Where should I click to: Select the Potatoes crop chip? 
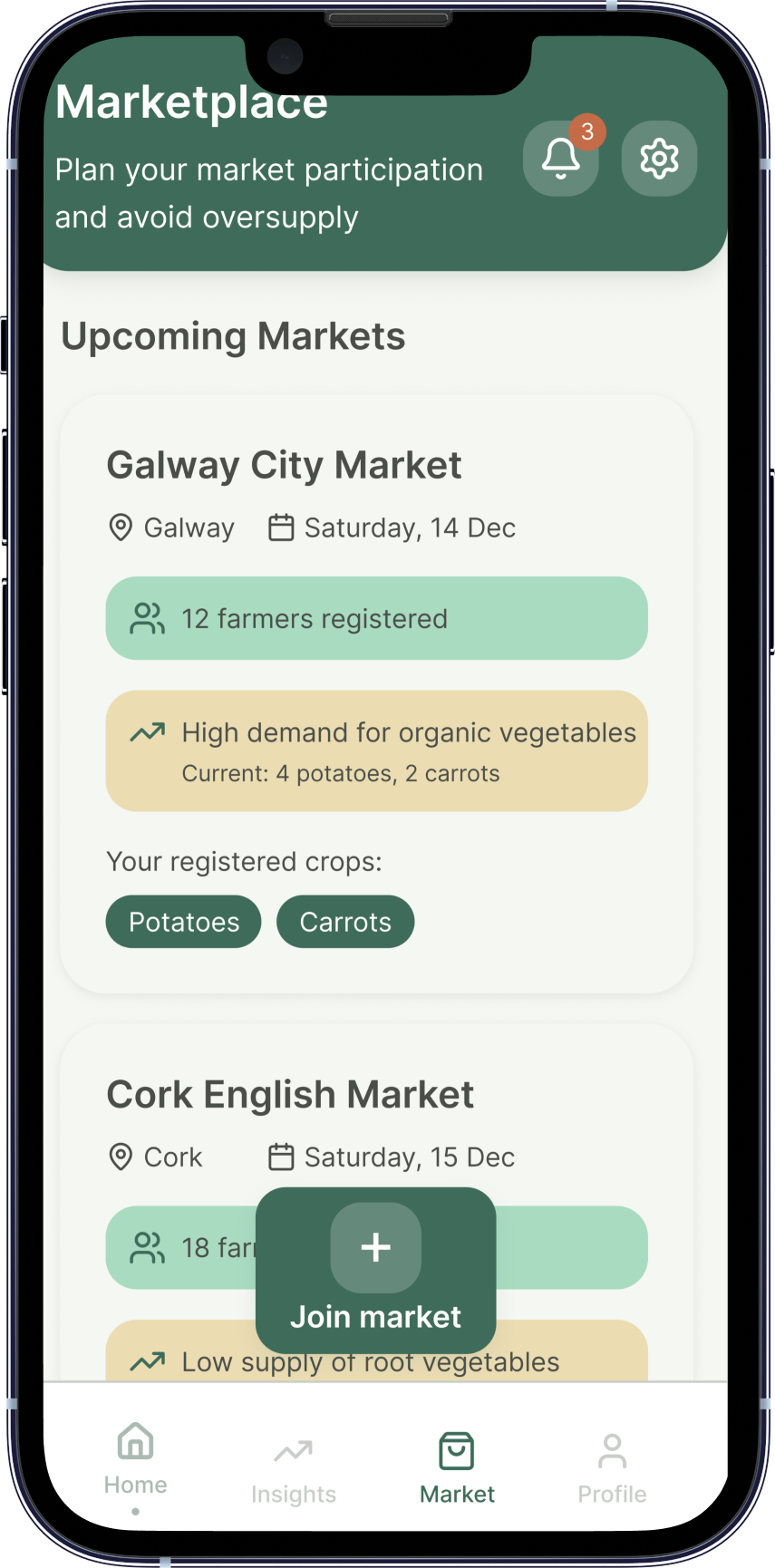click(184, 922)
